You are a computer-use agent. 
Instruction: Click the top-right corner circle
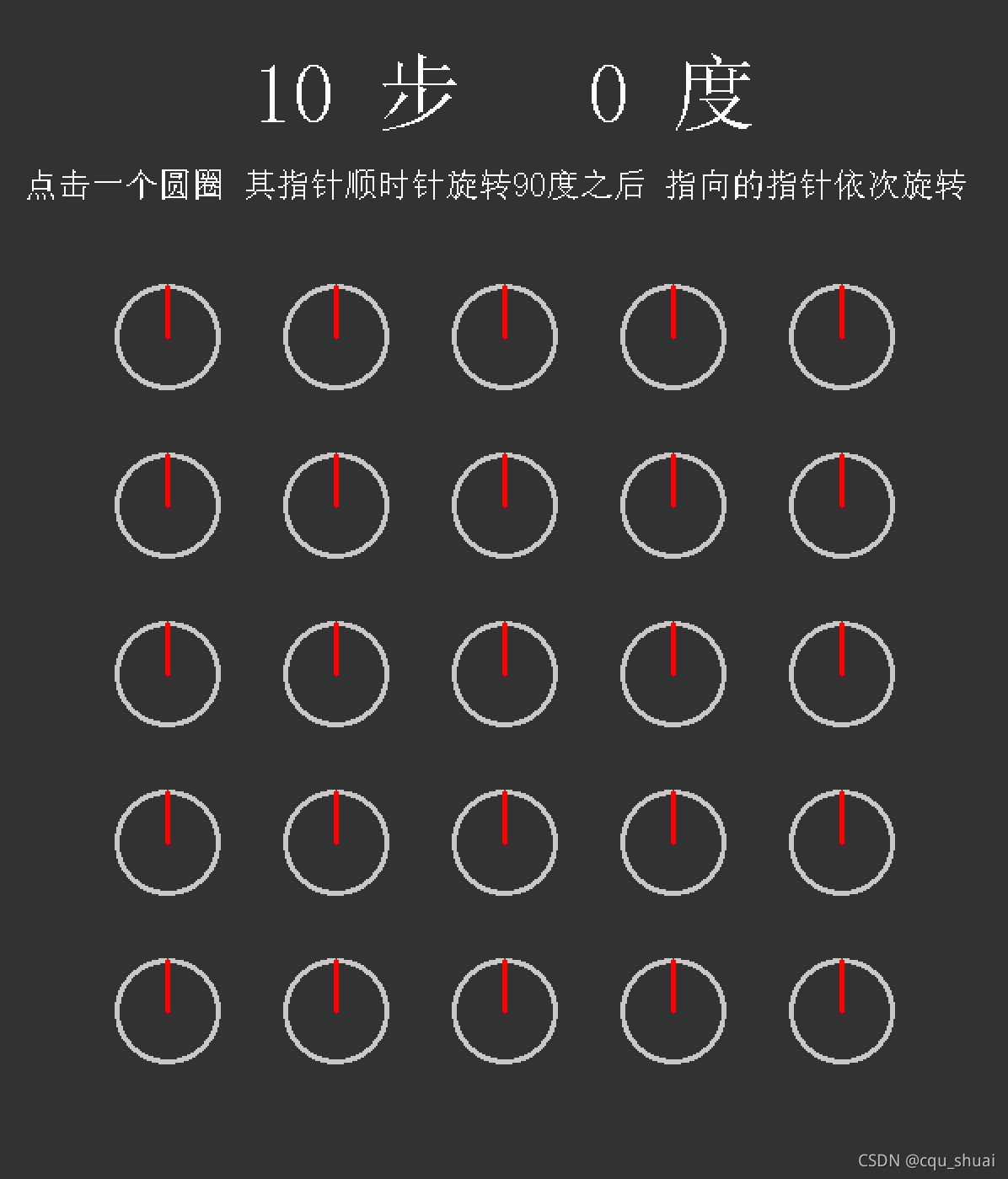pyautogui.click(x=842, y=337)
